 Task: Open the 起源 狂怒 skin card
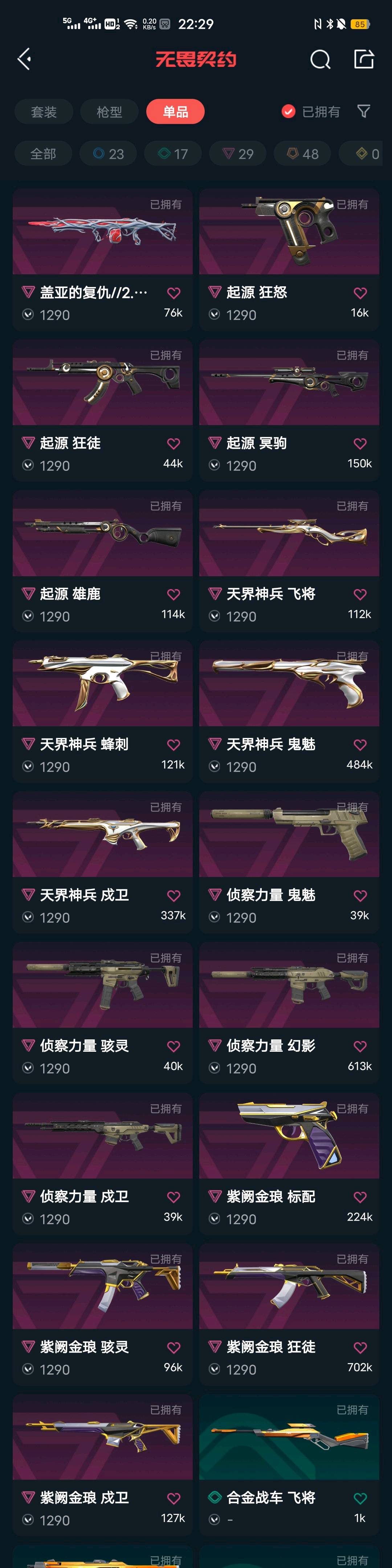pos(289,243)
